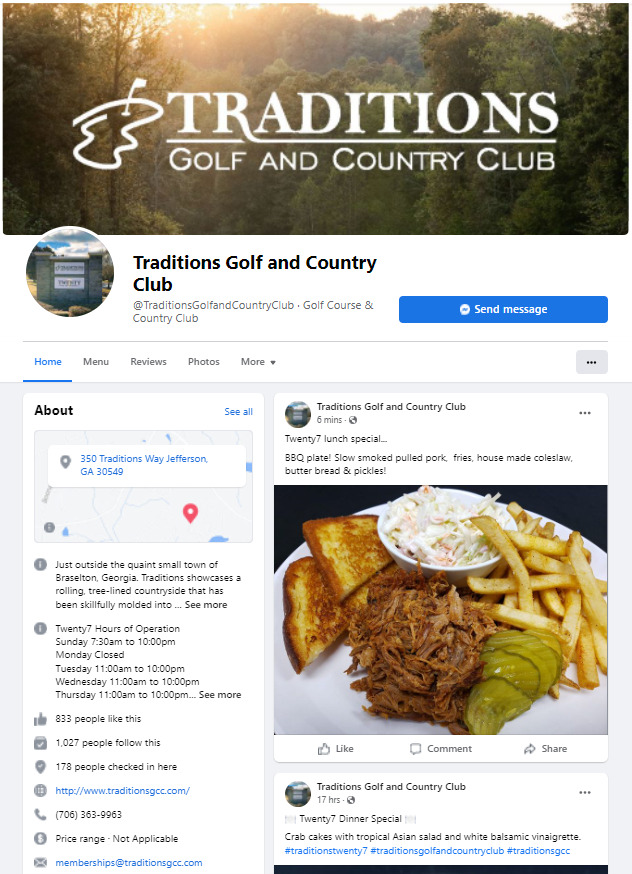Open the BBQ plate photo
Screen dimensions: 632x874
tap(441, 609)
